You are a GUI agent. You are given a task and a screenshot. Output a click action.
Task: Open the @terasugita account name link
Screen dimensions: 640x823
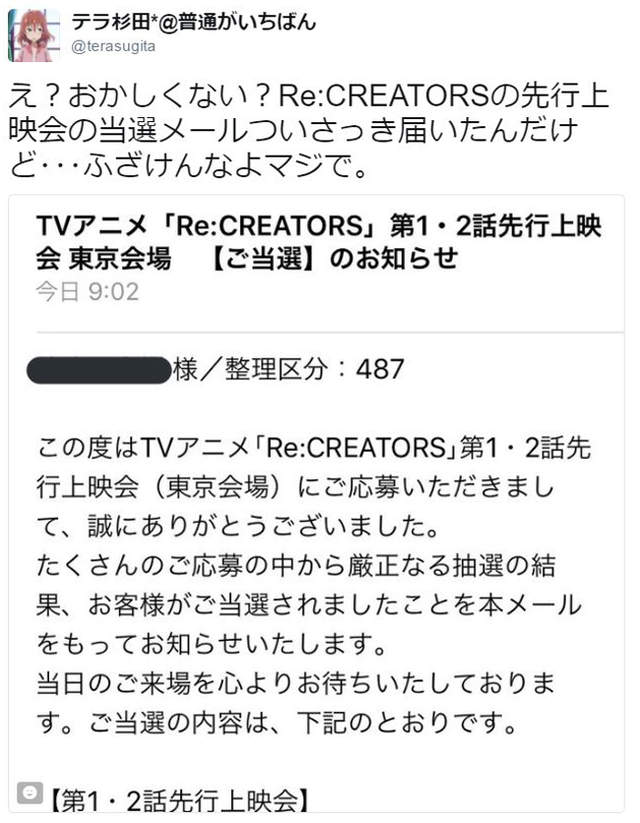pyautogui.click(x=114, y=48)
